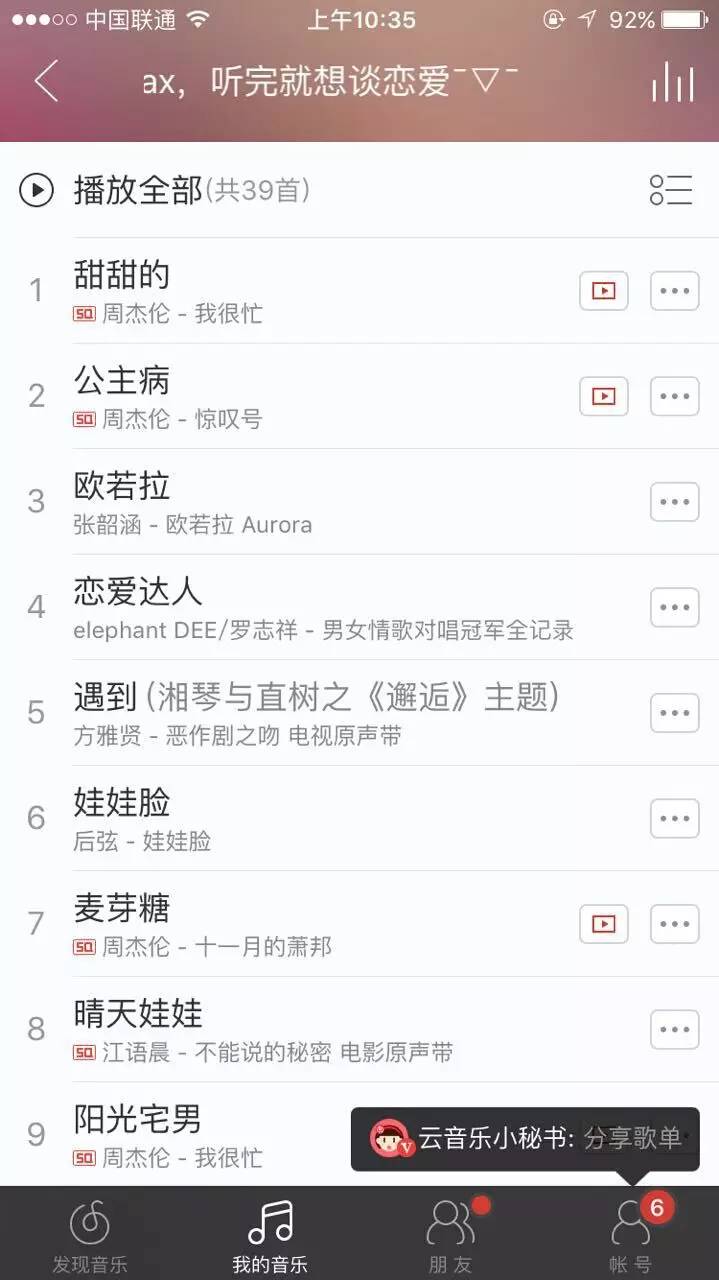
Task: Play the song 晴天娃娃
Action: point(320,1029)
